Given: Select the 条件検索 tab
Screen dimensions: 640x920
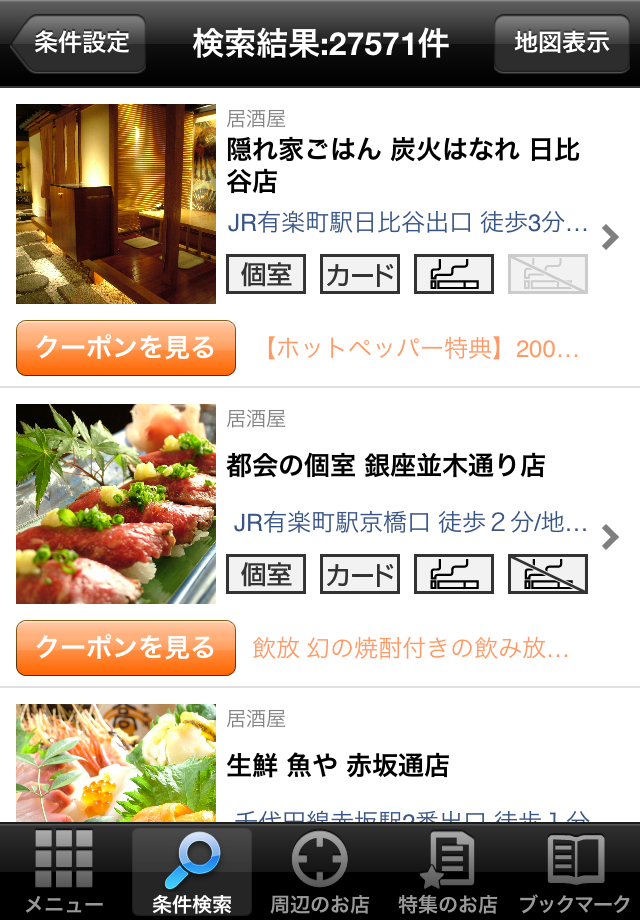Looking at the screenshot, I should [192, 872].
